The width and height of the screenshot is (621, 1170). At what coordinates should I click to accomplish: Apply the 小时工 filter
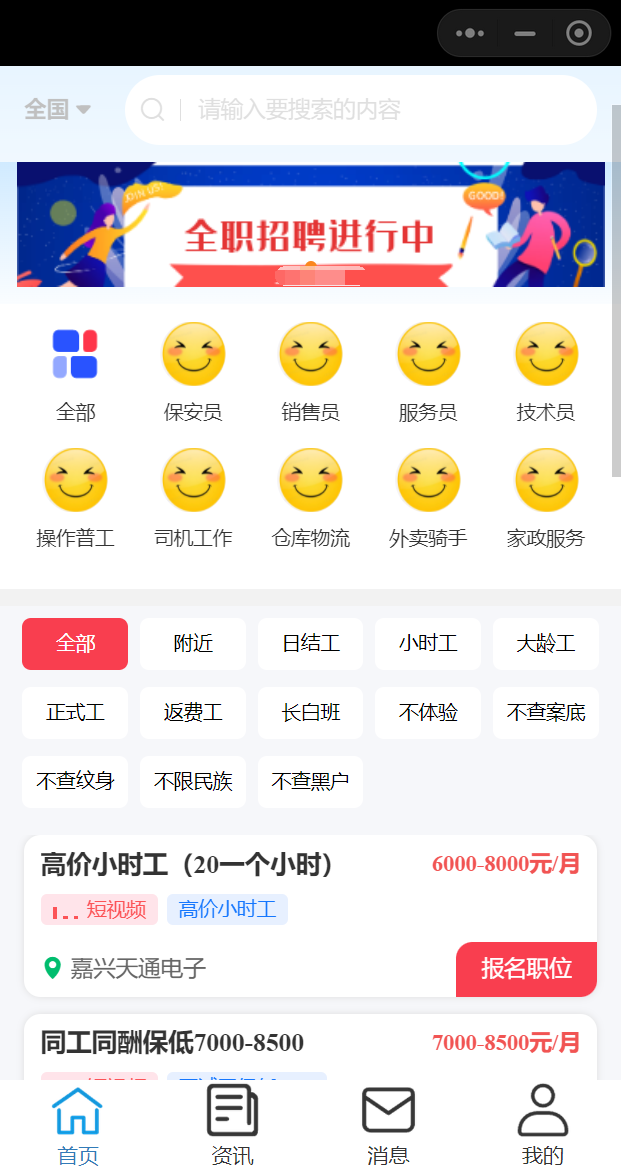click(x=428, y=644)
